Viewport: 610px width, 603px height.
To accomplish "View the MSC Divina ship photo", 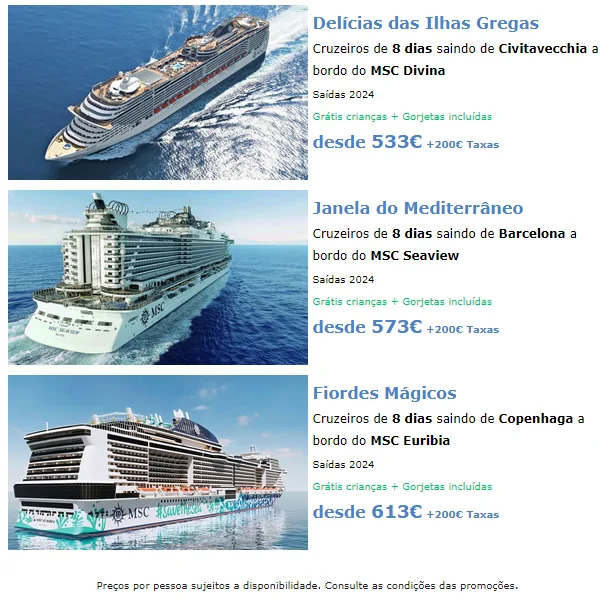I will pyautogui.click(x=157, y=92).
